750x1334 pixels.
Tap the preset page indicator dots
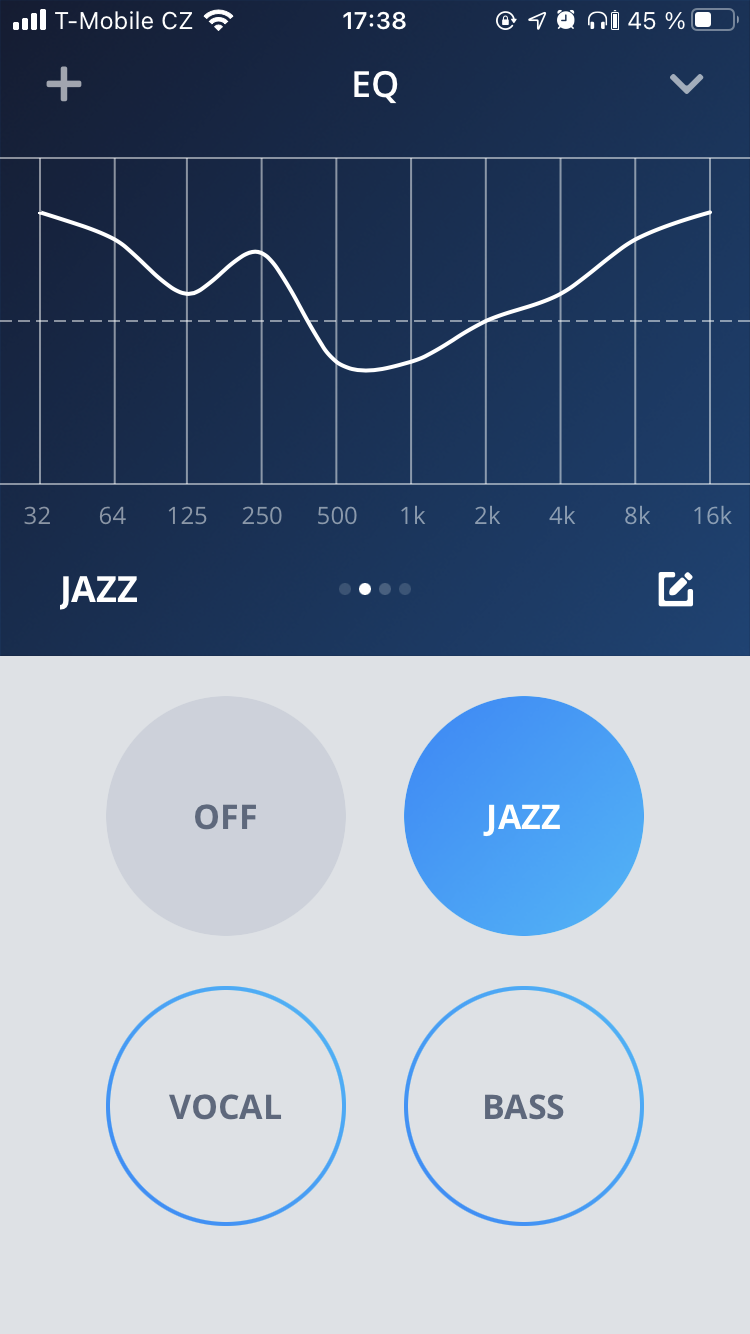coord(375,589)
